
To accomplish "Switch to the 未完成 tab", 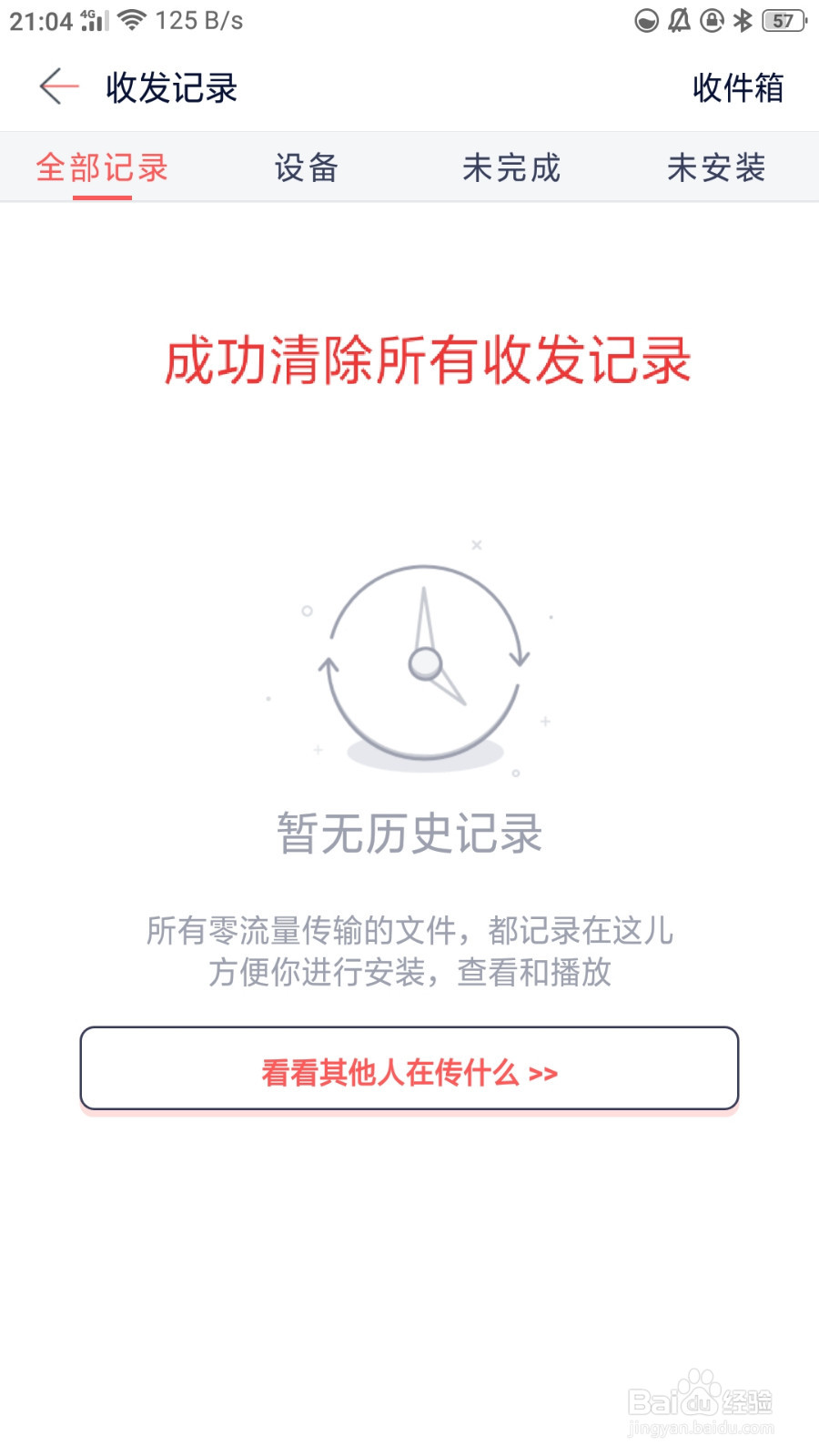I will [x=511, y=167].
